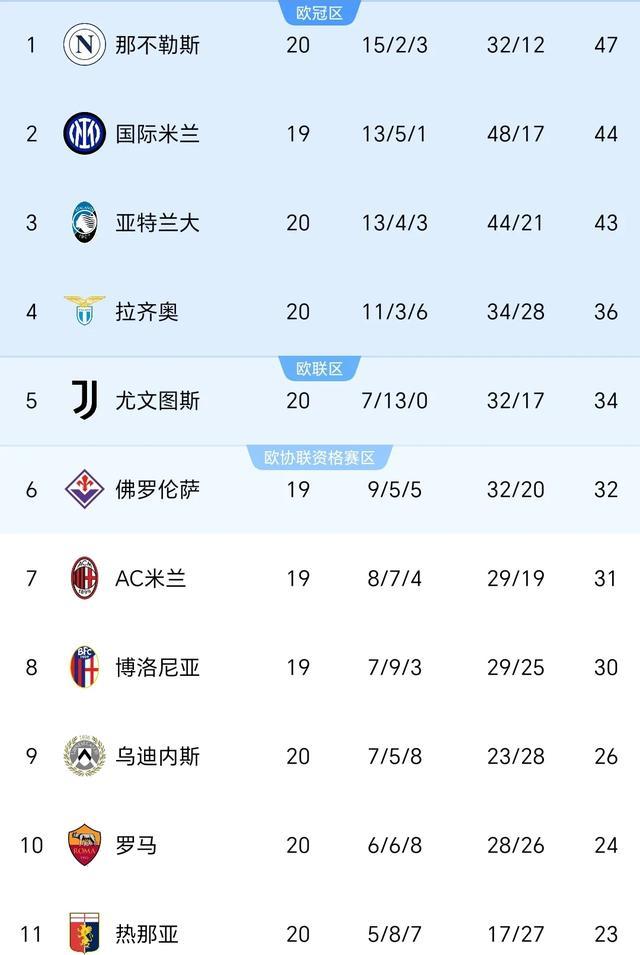View the 博洛尼亚 team row

(x=157, y=668)
